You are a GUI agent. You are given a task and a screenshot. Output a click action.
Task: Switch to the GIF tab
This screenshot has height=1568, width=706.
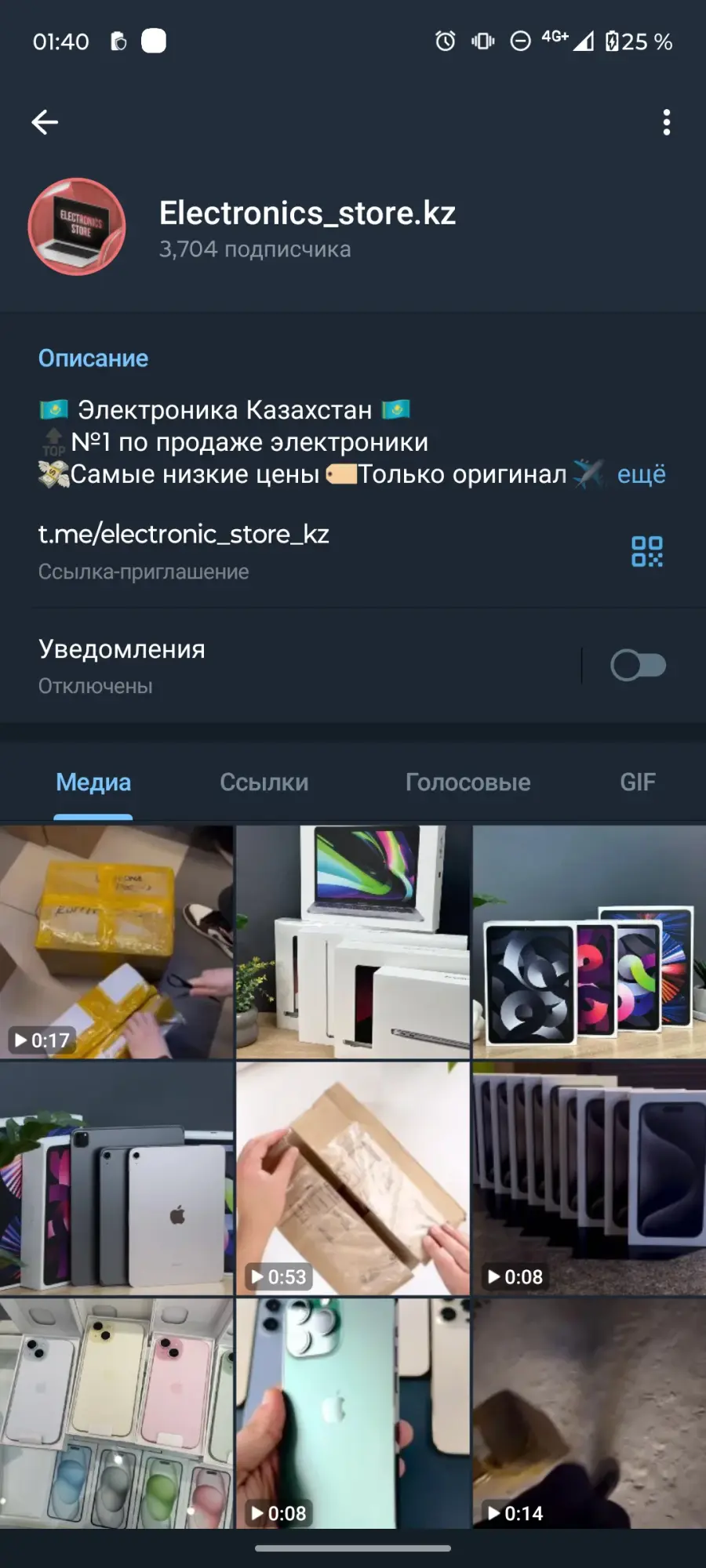coord(637,782)
